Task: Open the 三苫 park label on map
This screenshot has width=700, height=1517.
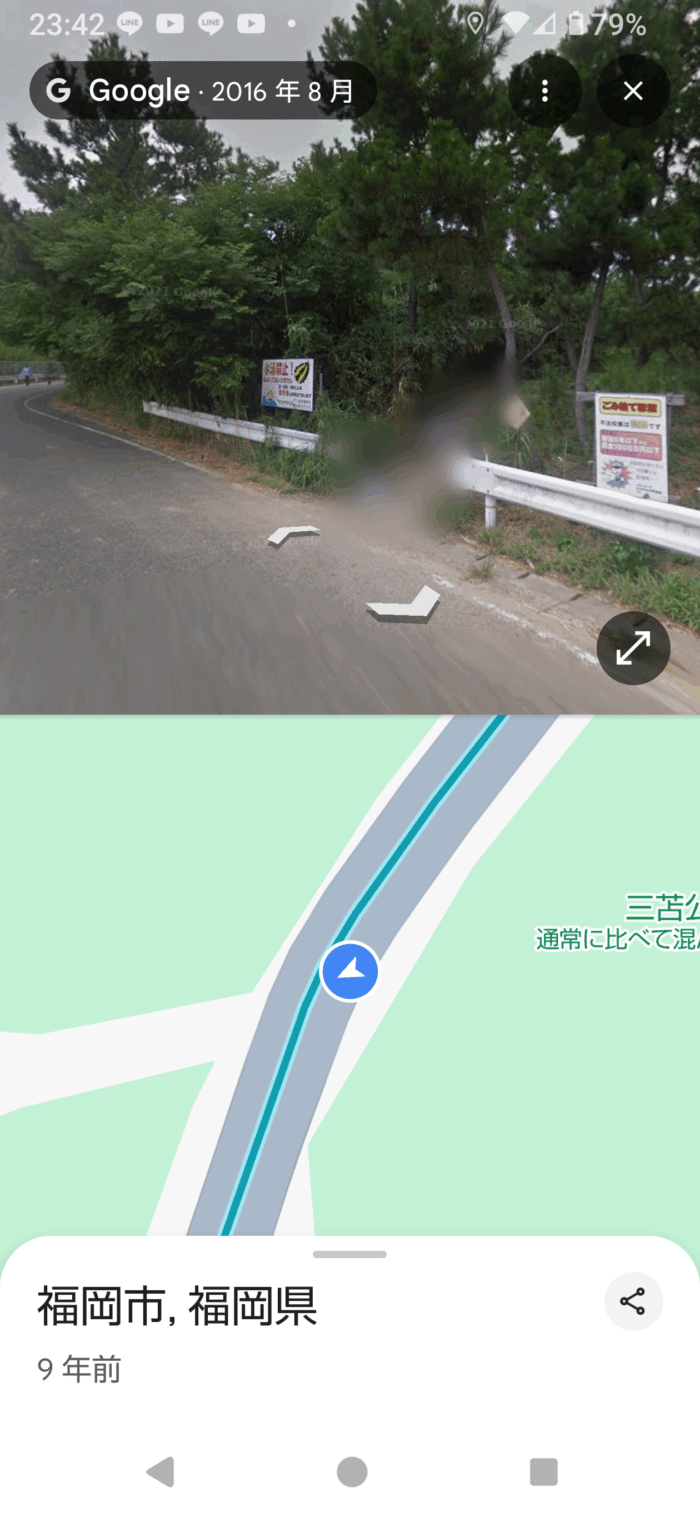Action: point(660,908)
